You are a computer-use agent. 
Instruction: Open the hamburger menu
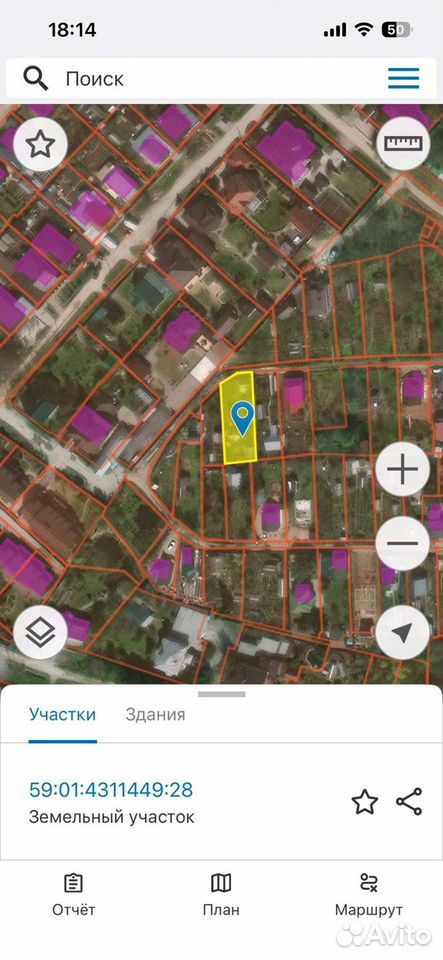(404, 78)
